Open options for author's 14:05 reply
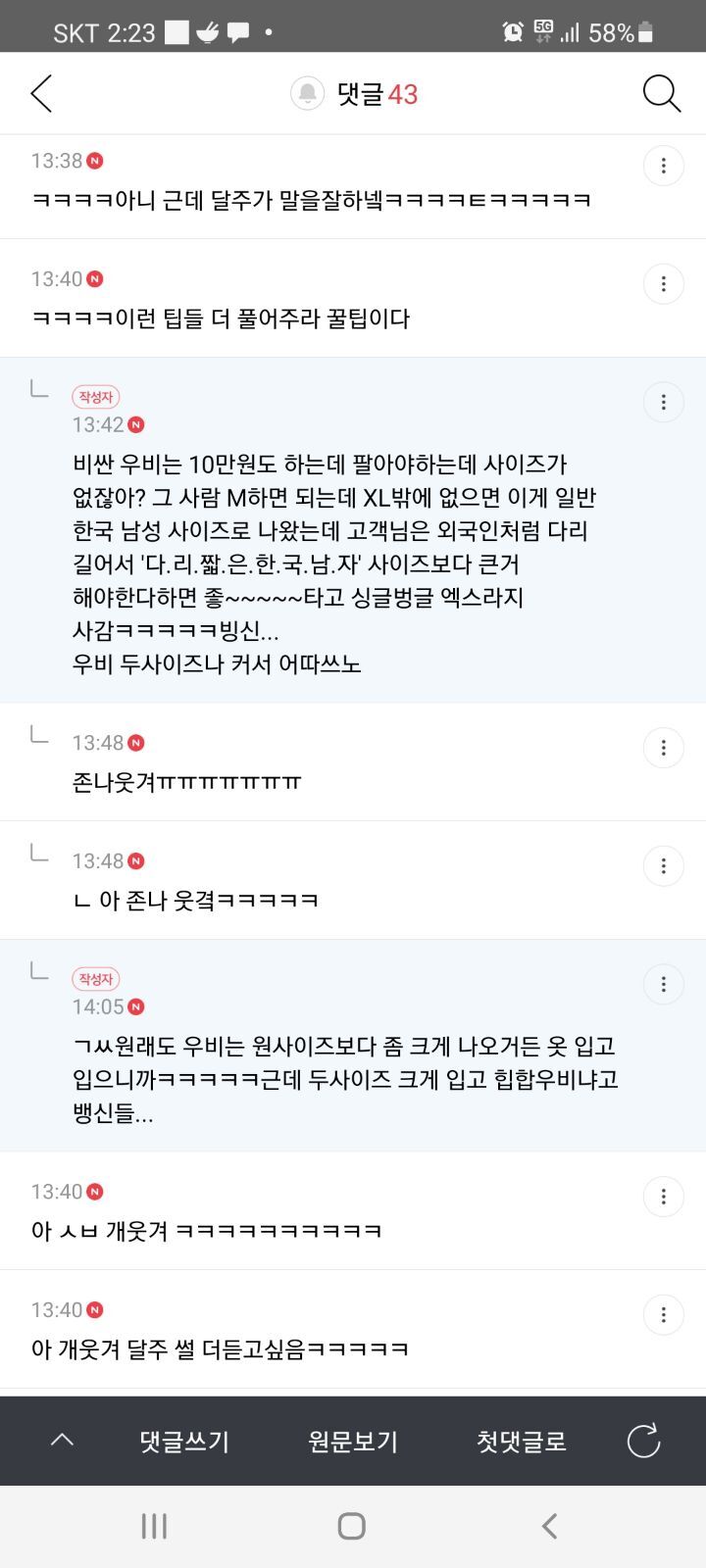The height and width of the screenshot is (1568, 706). point(663,984)
